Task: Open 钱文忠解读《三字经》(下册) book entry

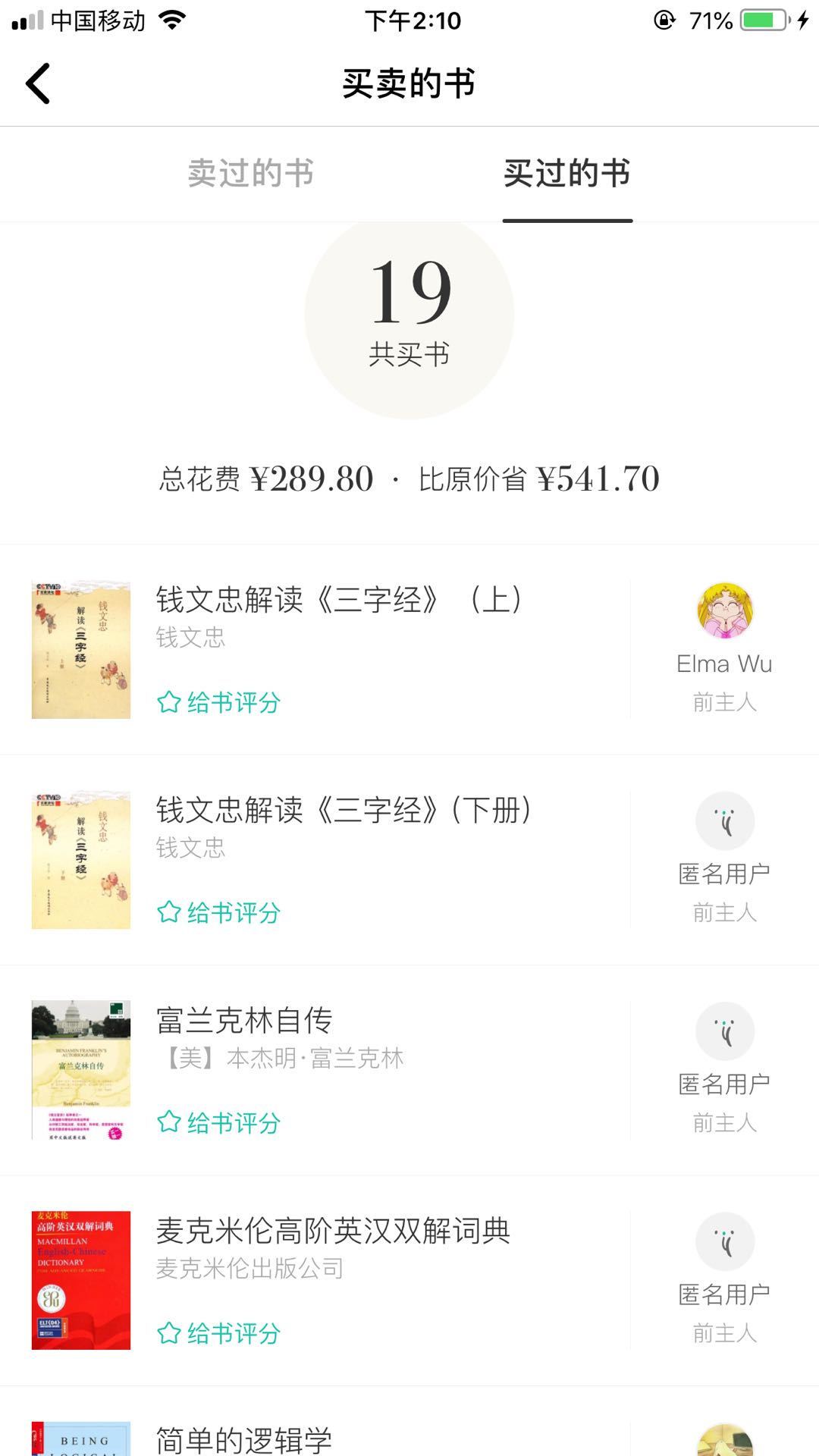Action: 343,810
